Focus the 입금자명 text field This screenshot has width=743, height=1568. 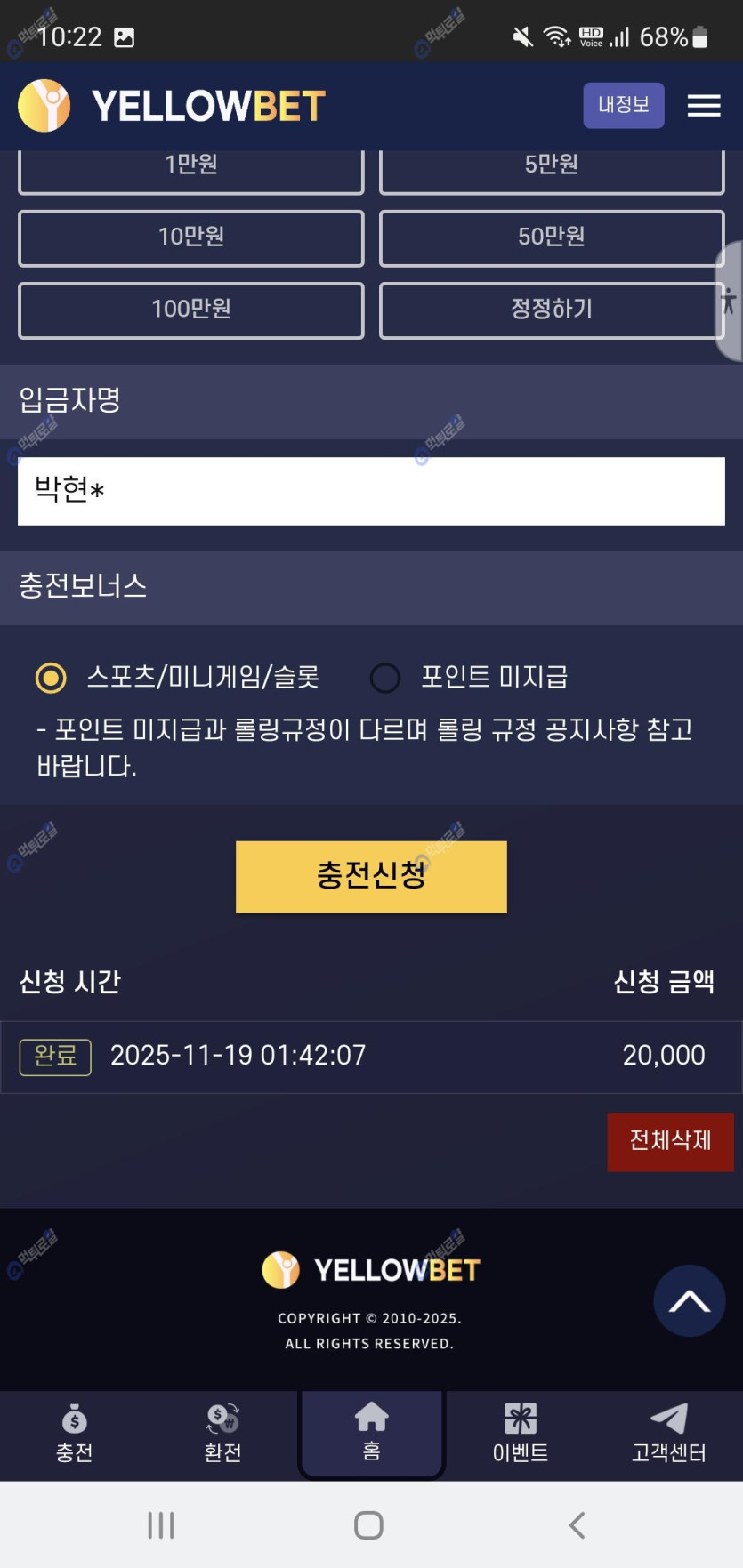(371, 491)
